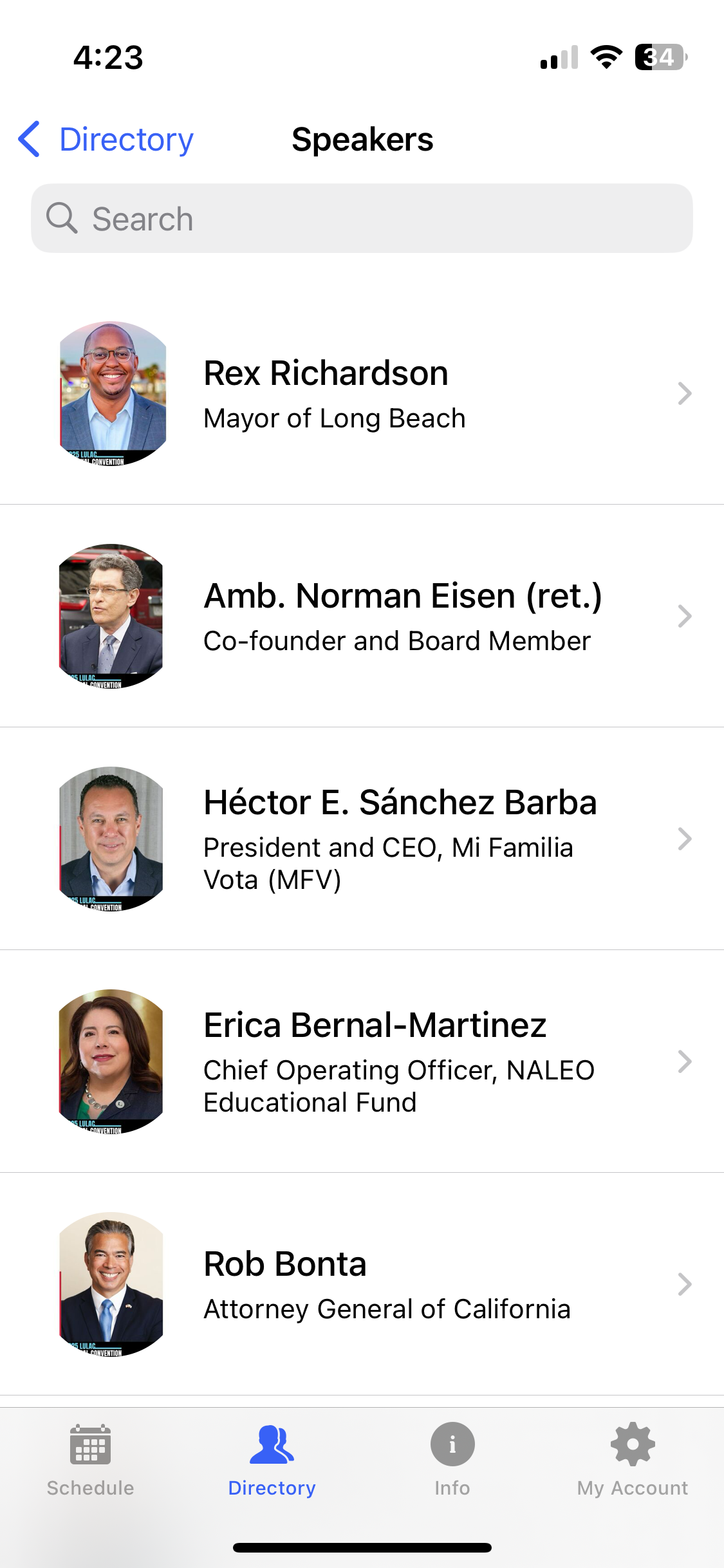This screenshot has height=1568, width=724.
Task: Open the My Account tab
Action: [633, 1459]
